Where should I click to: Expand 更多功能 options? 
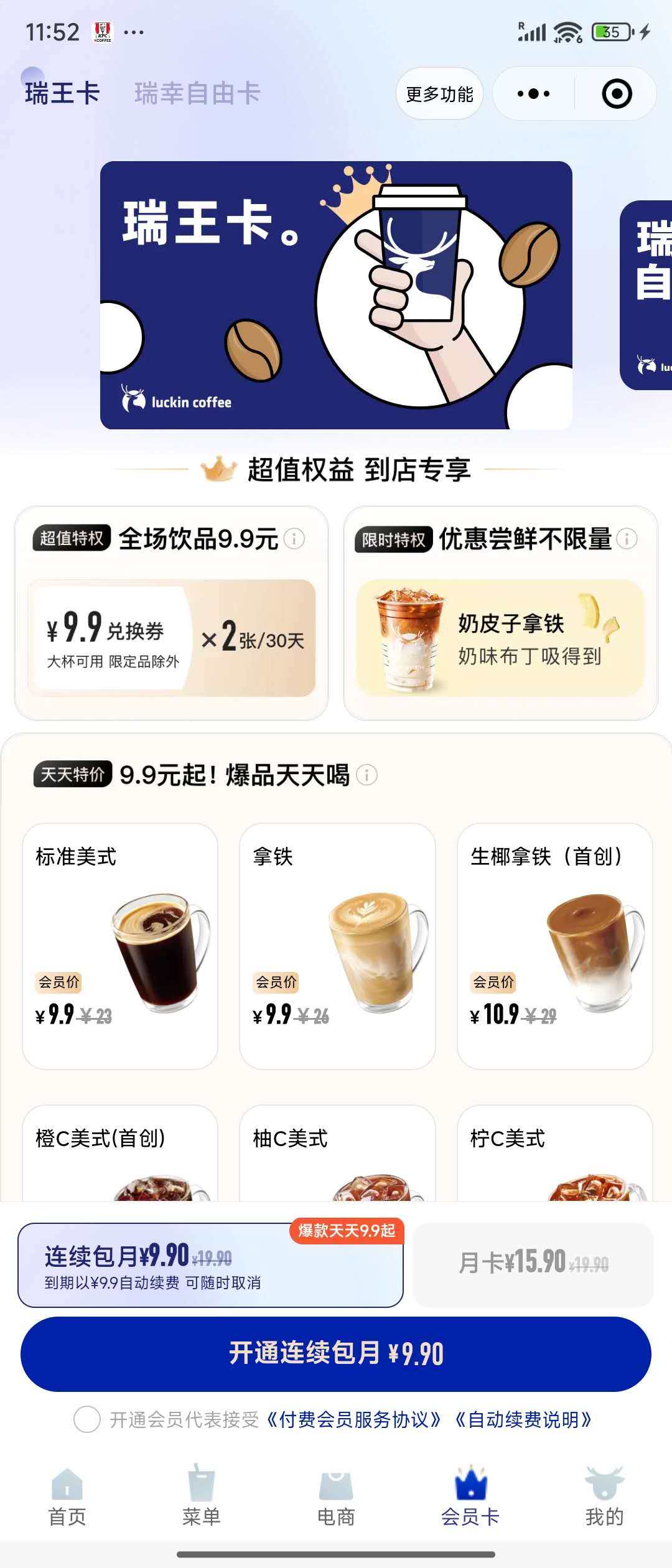[x=439, y=93]
